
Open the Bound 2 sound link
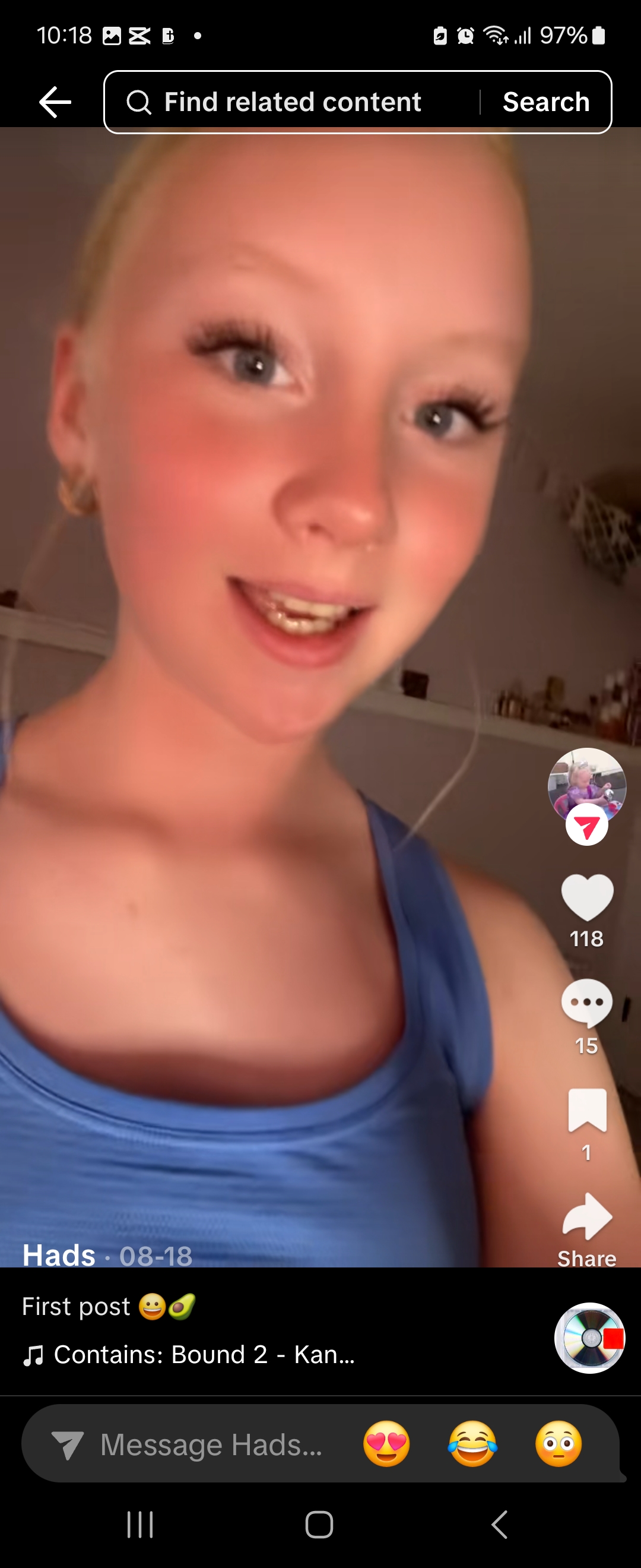(204, 1354)
